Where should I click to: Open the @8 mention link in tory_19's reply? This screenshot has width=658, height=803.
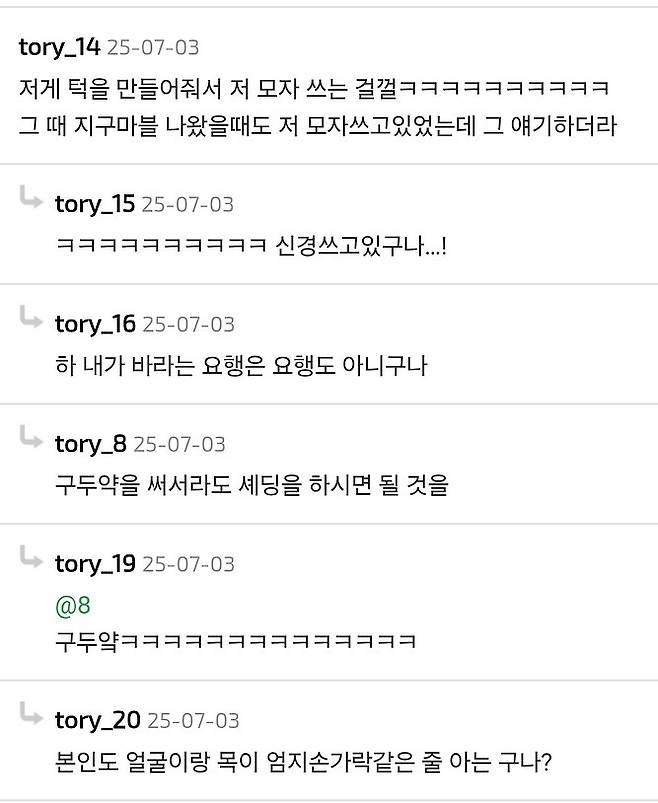coord(72,604)
